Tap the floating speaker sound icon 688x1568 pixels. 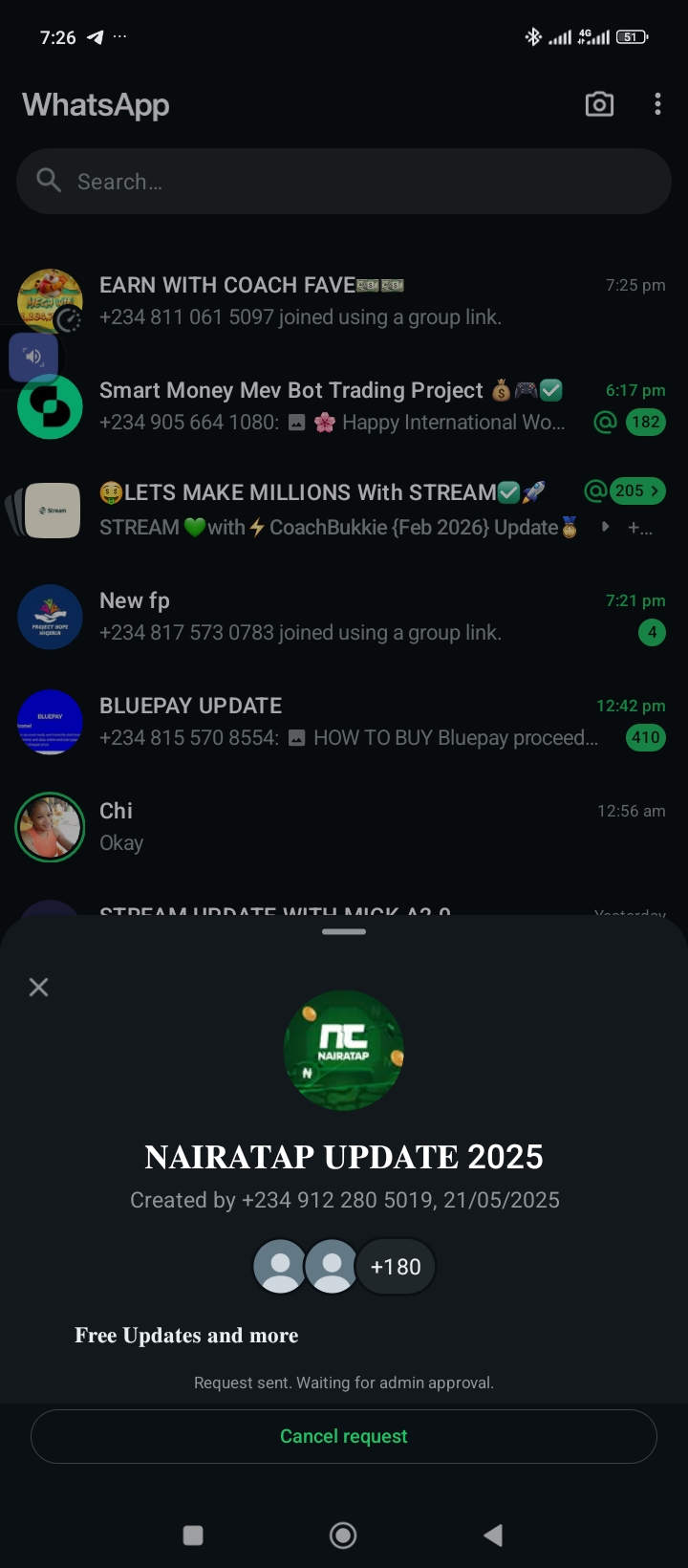coord(33,357)
